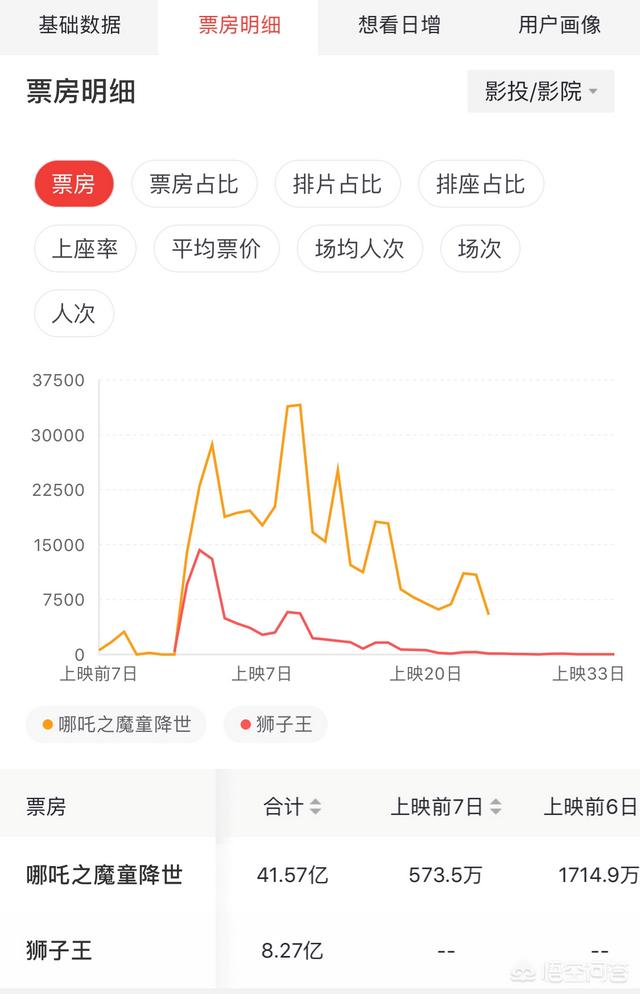Screen dimensions: 640x994
Task: Select the 场均人次 chip
Action: [x=359, y=249]
